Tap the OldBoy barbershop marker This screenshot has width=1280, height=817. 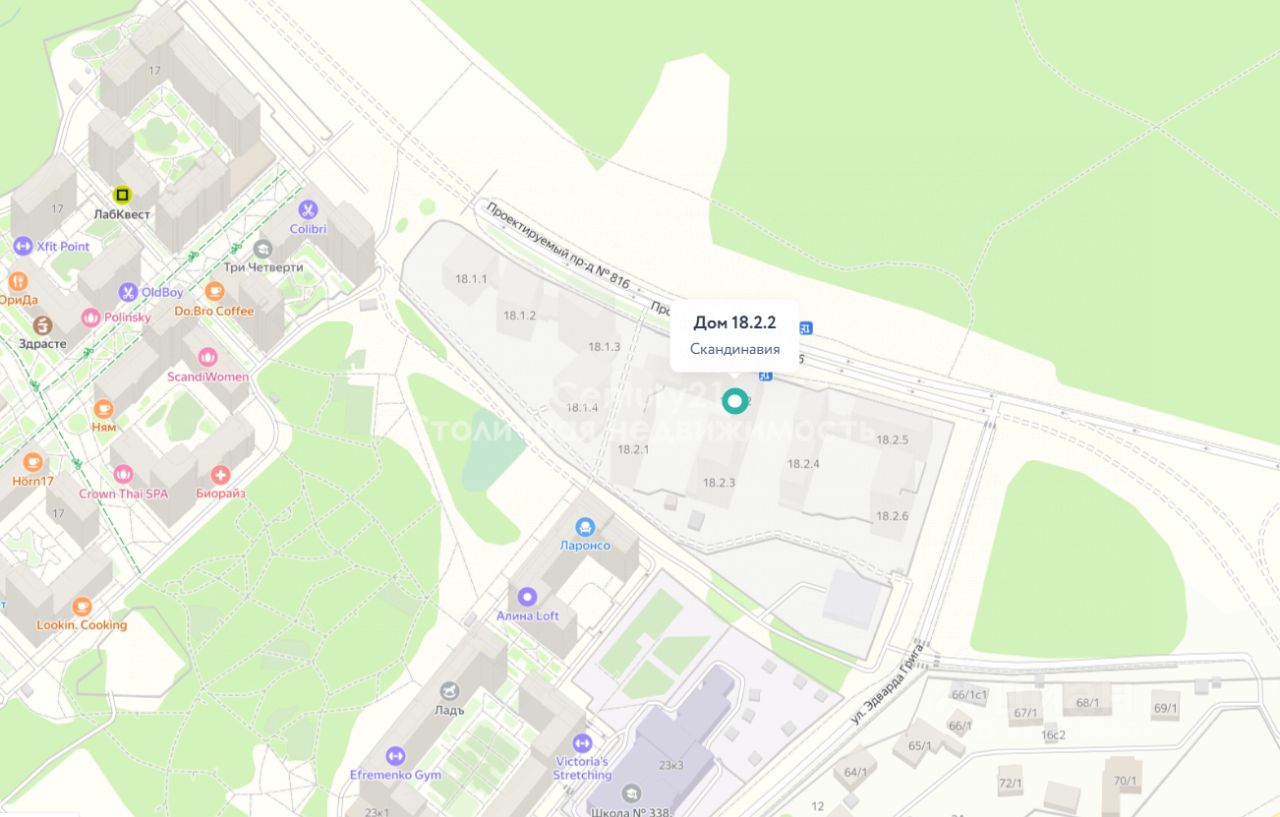click(128, 292)
